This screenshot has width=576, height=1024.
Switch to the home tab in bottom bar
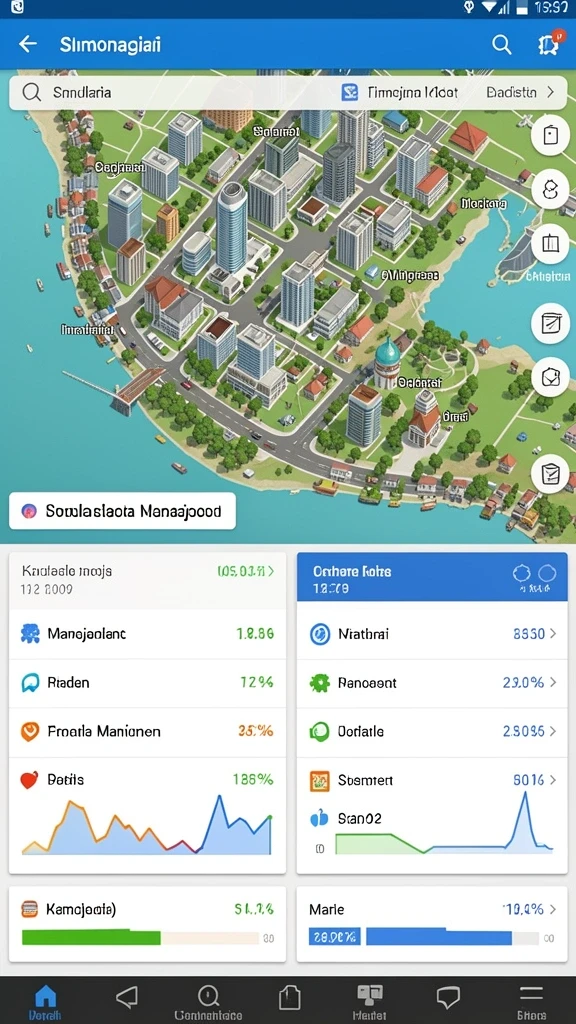(44, 1002)
